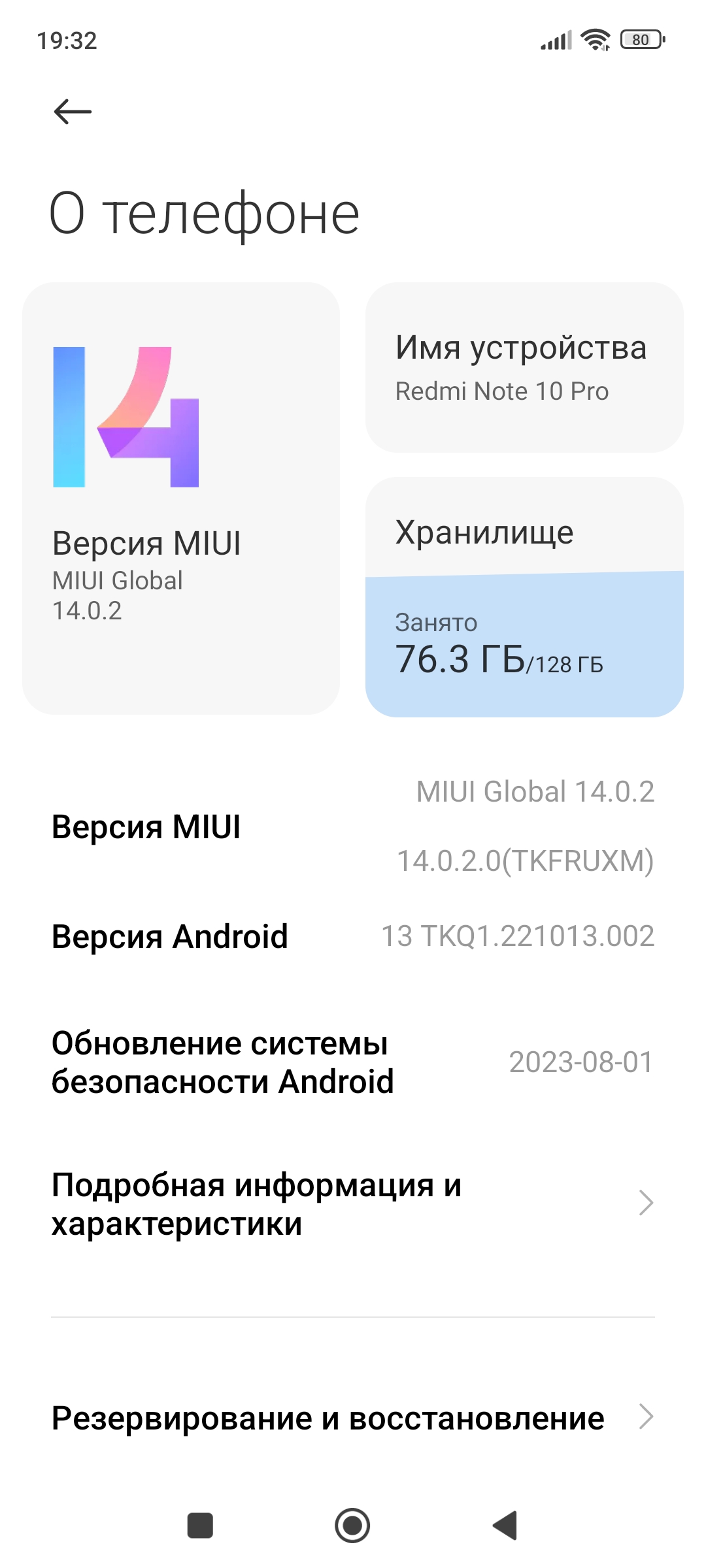Tap the Версия MIUI row in the list
This screenshot has height=1568, width=706.
point(353,826)
